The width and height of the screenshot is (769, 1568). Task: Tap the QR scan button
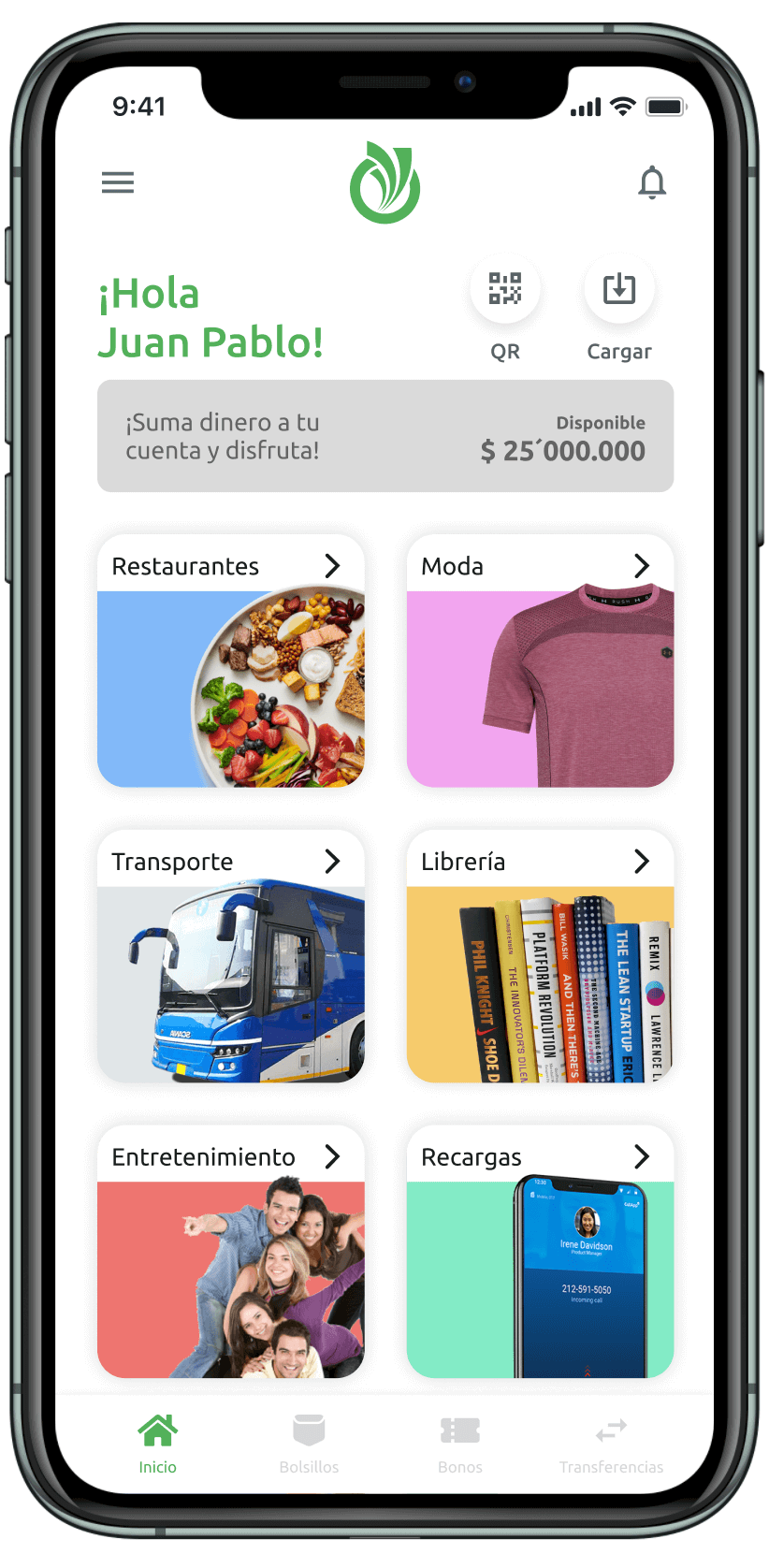pos(505,290)
